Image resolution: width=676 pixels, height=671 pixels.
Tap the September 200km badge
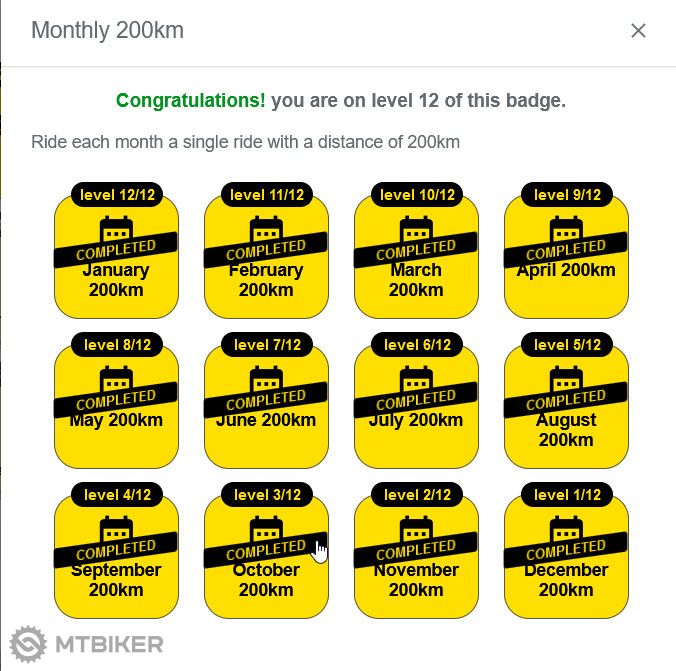coord(116,555)
